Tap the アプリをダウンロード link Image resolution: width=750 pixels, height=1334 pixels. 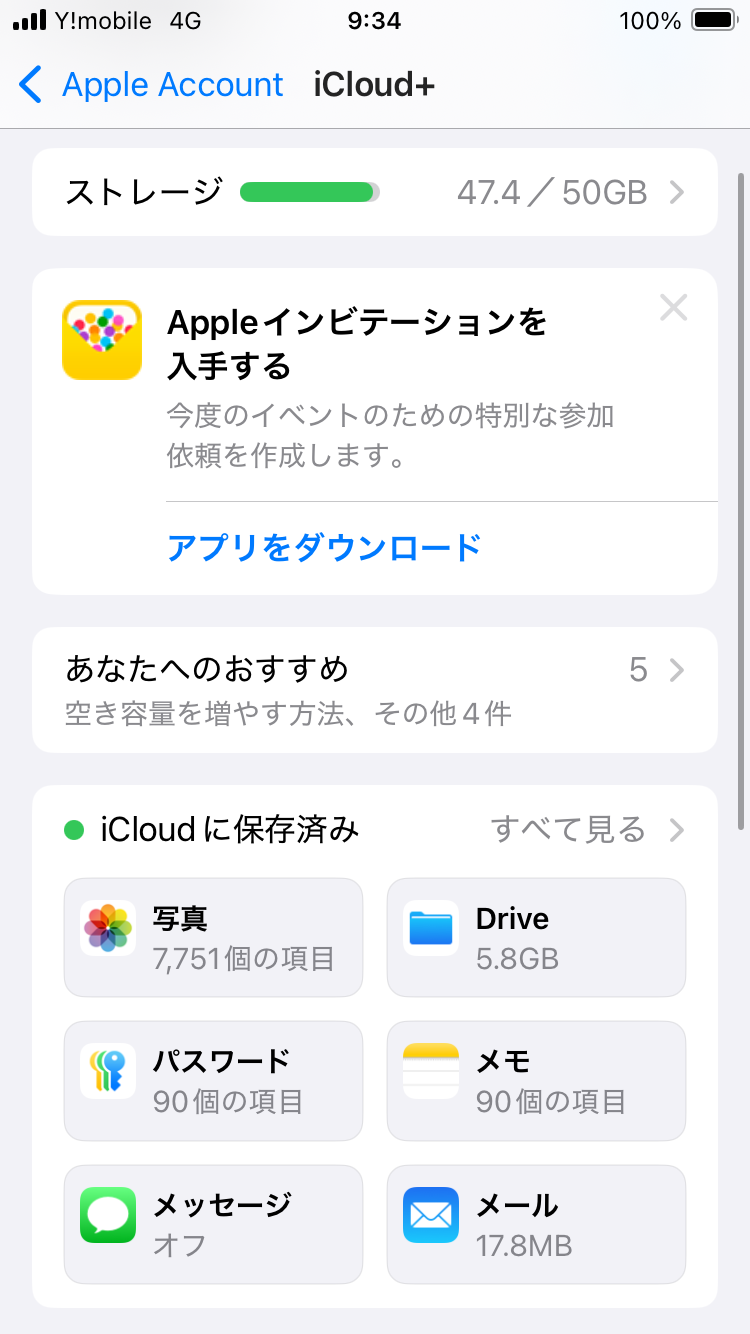tap(324, 548)
